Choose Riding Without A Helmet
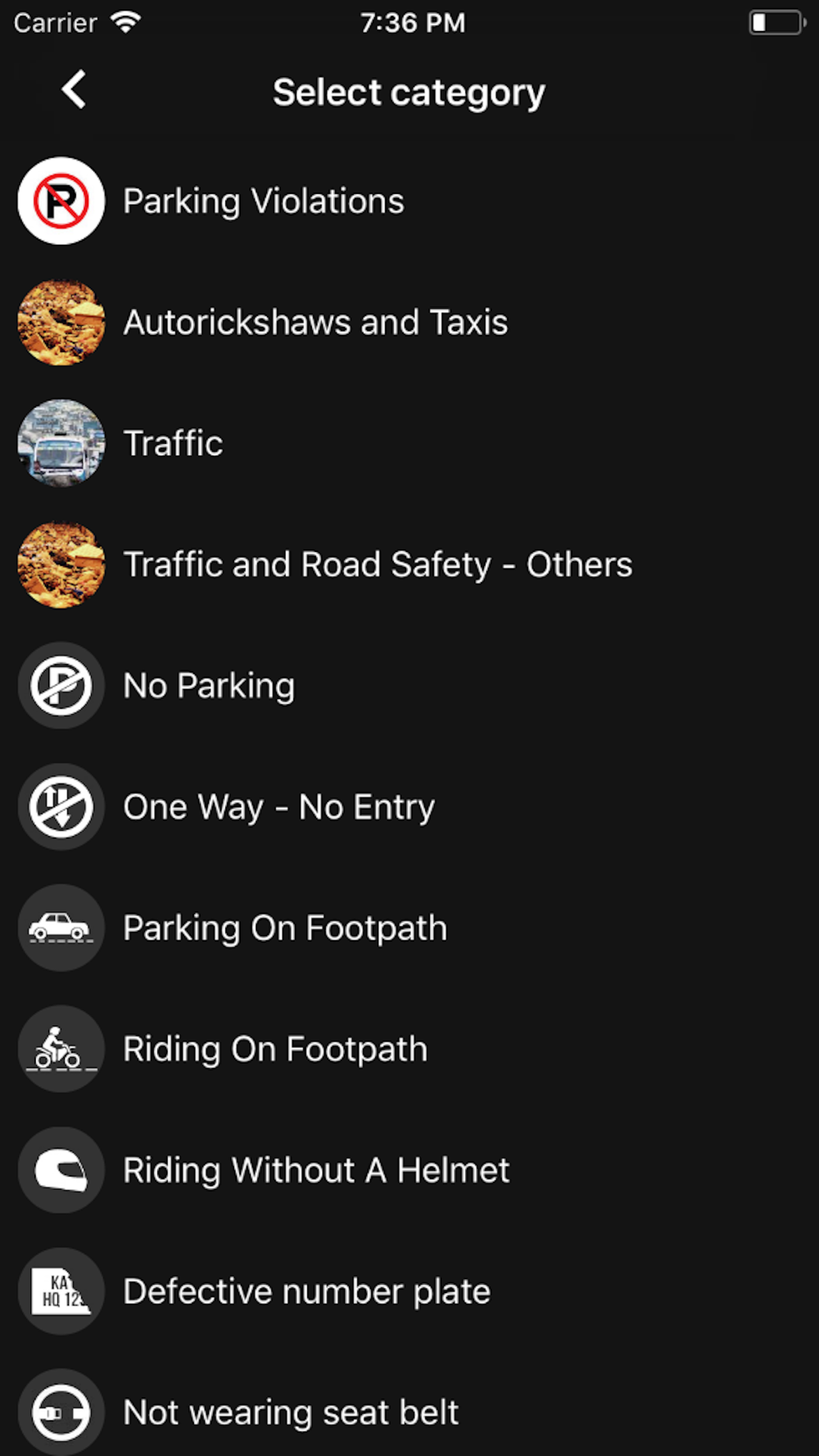The image size is (819, 1456). pos(316,1171)
